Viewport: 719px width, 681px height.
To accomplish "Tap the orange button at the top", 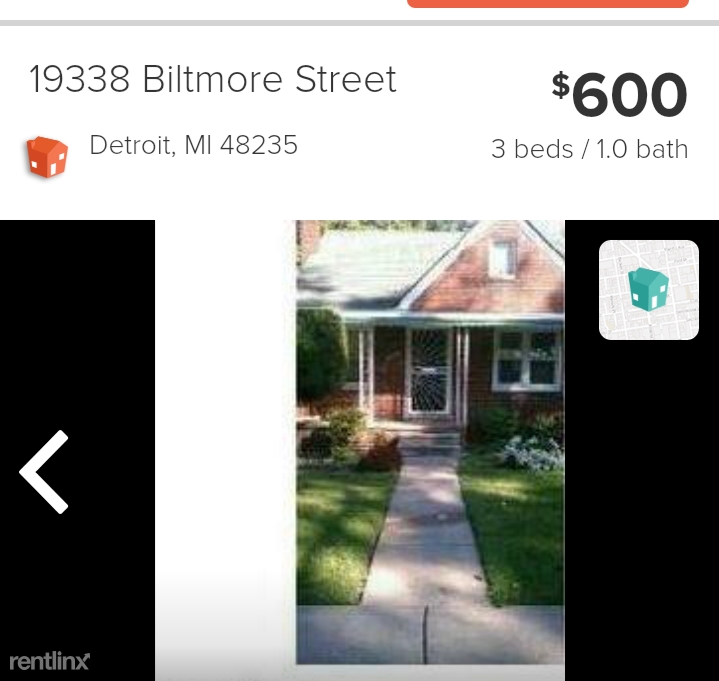I will (547, 3).
